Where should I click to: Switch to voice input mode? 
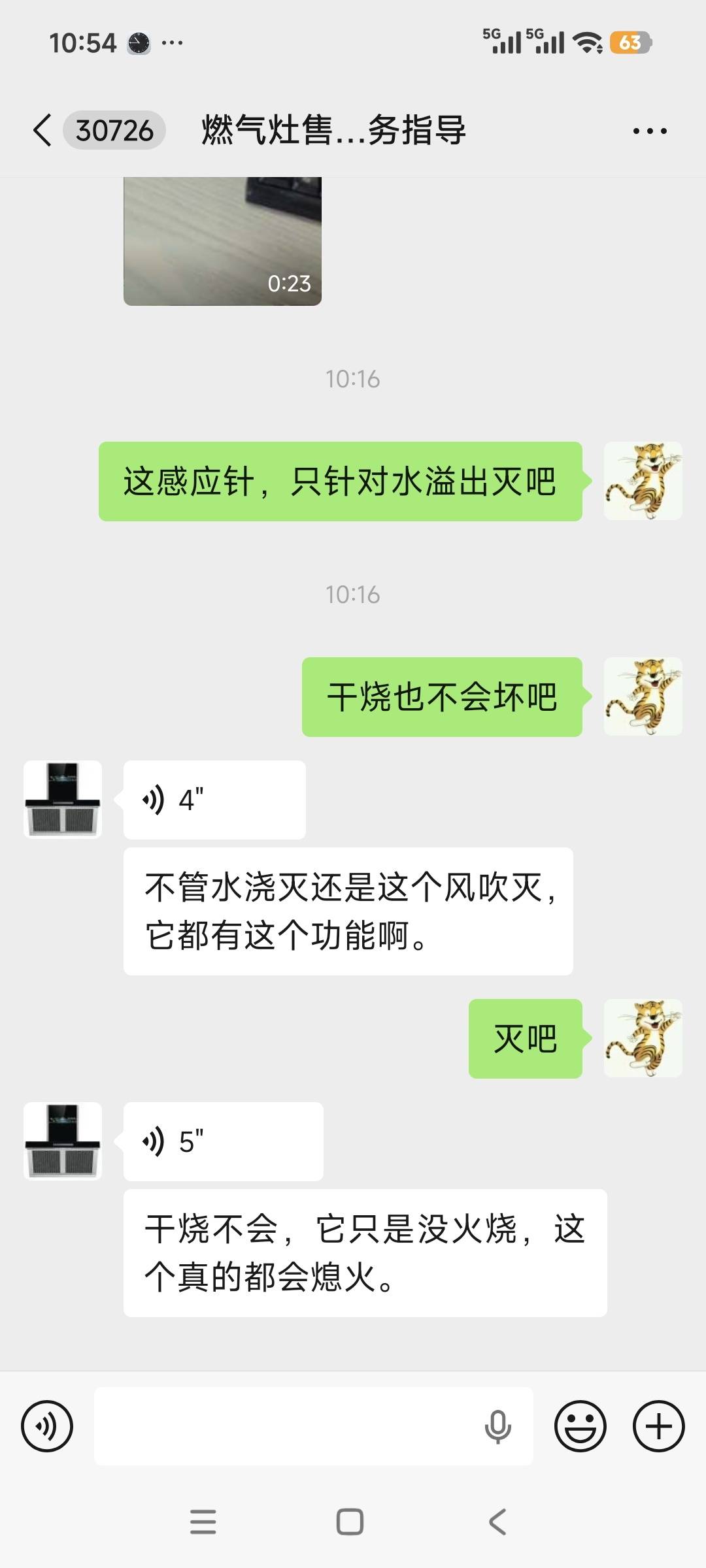pos(47,1426)
